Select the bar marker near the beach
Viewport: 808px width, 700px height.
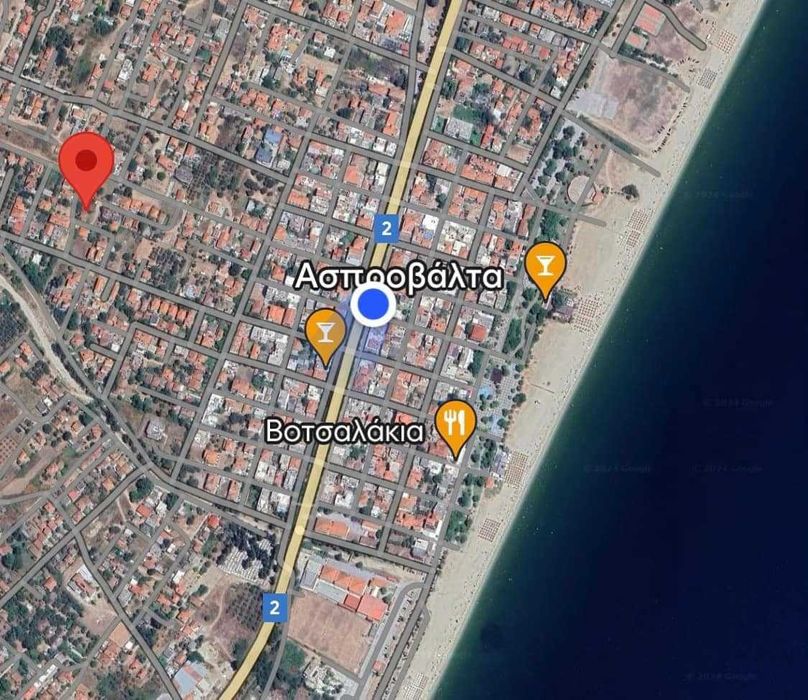point(545,266)
